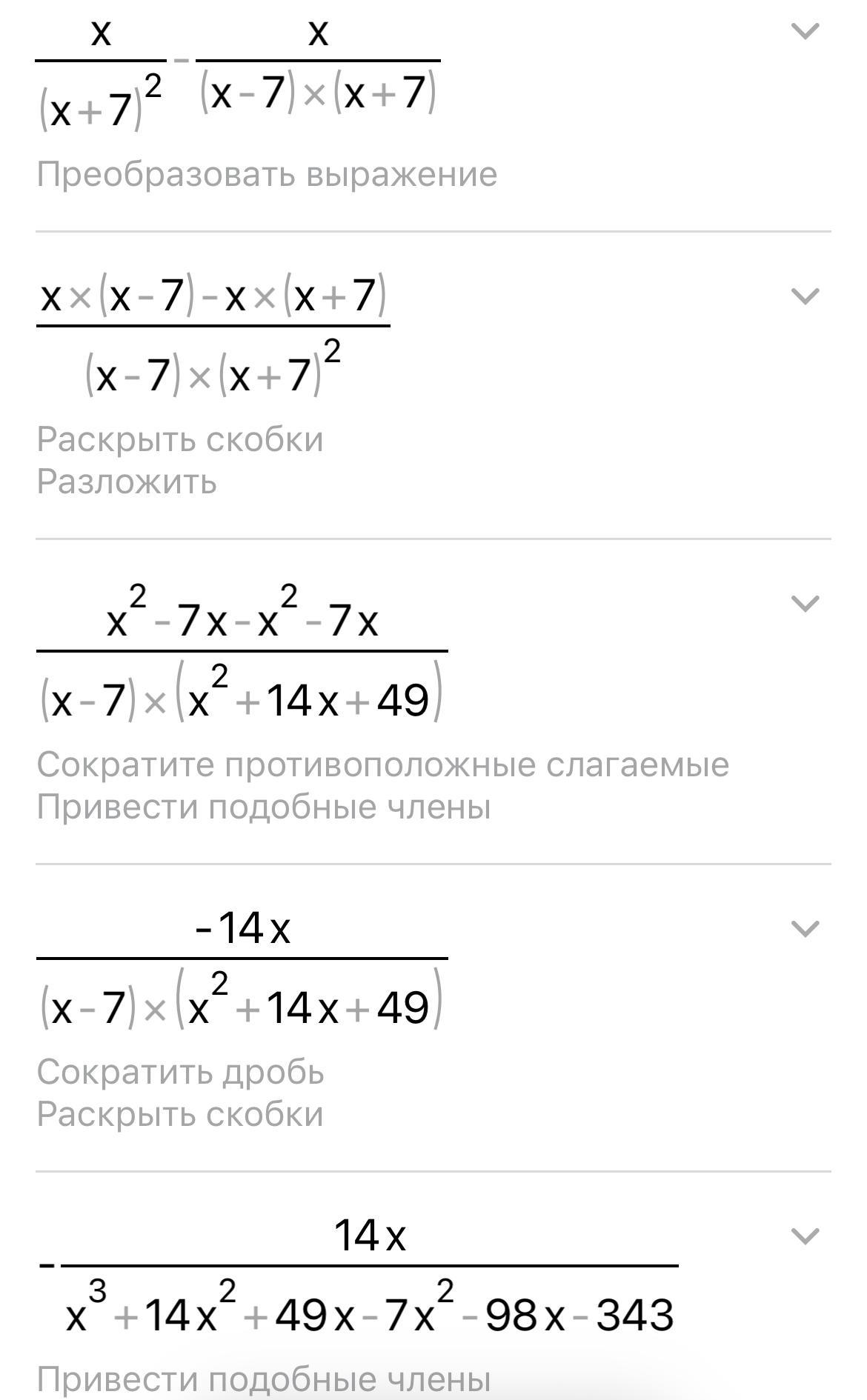This screenshot has height=1400, width=867.
Task: Expand the "Сократить дробь" step chevron
Action: tap(805, 928)
